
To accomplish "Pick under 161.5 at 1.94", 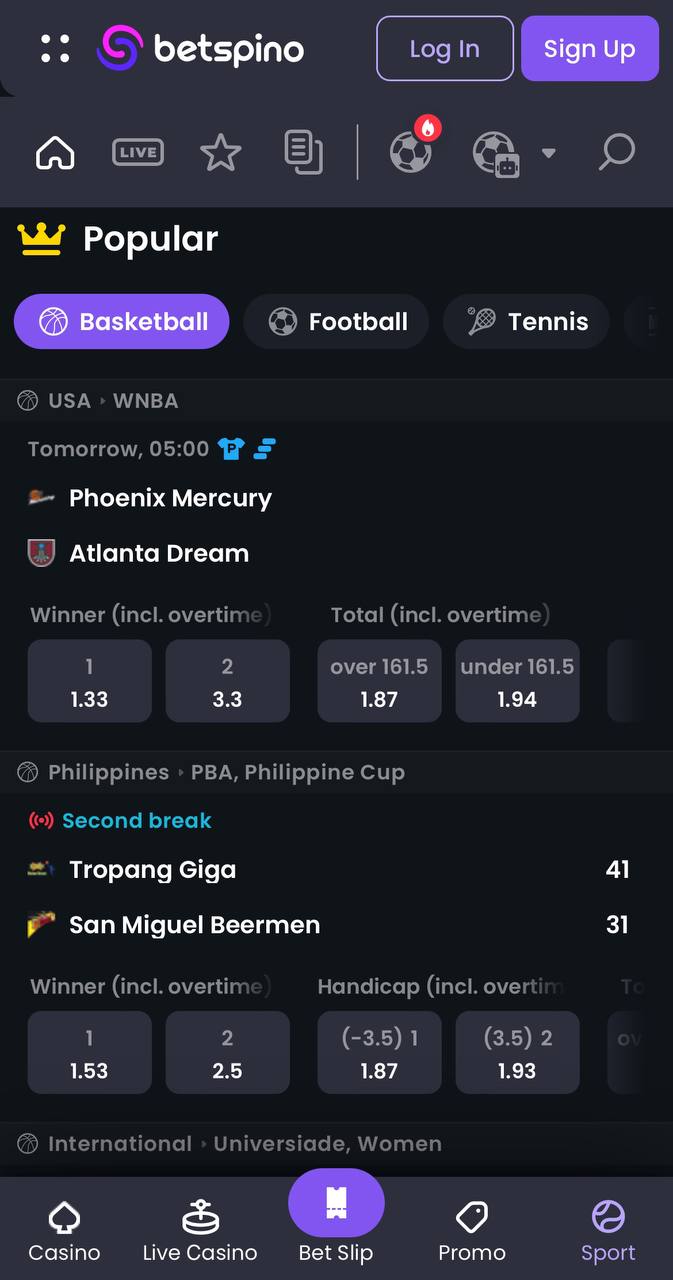I will [x=517, y=681].
